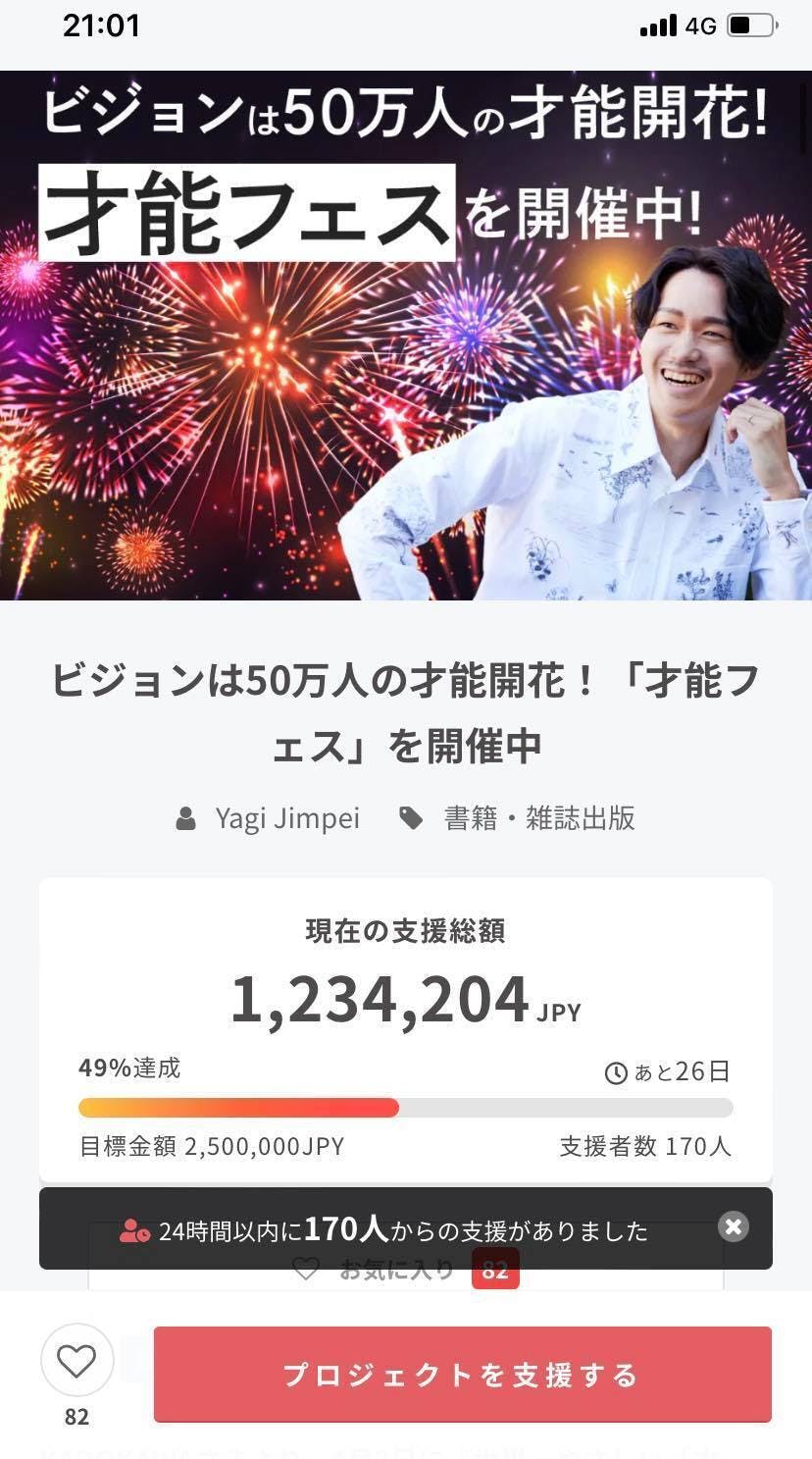Open the 書籍・雑誌出版 category tag

pyautogui.click(x=538, y=818)
